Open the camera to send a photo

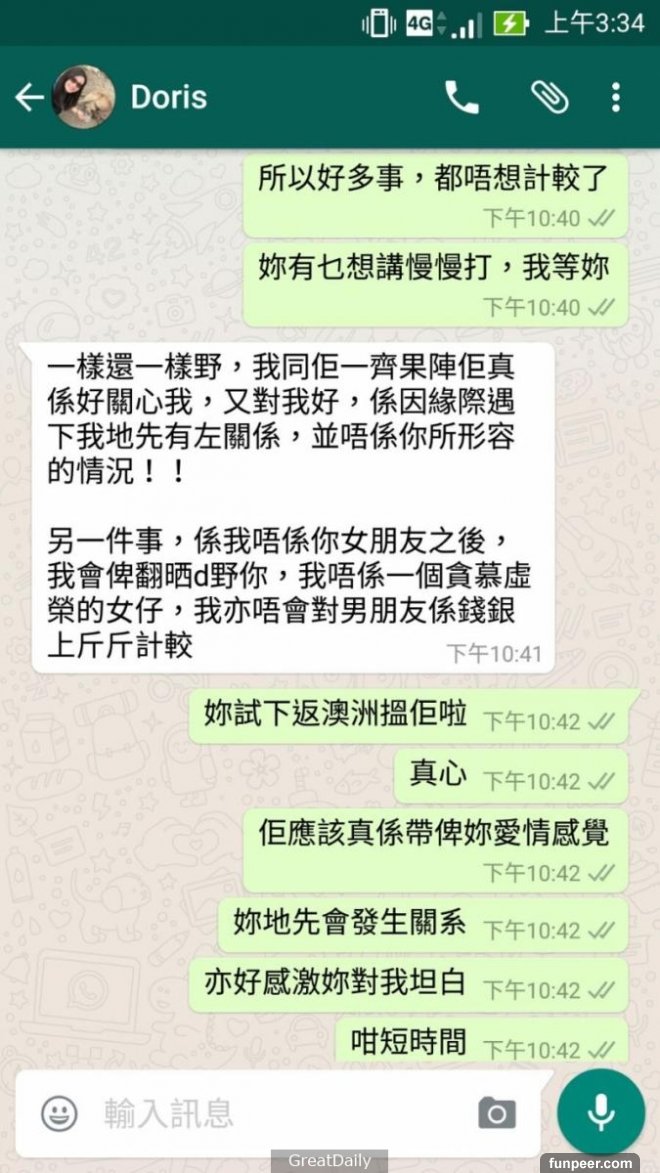click(x=497, y=1112)
